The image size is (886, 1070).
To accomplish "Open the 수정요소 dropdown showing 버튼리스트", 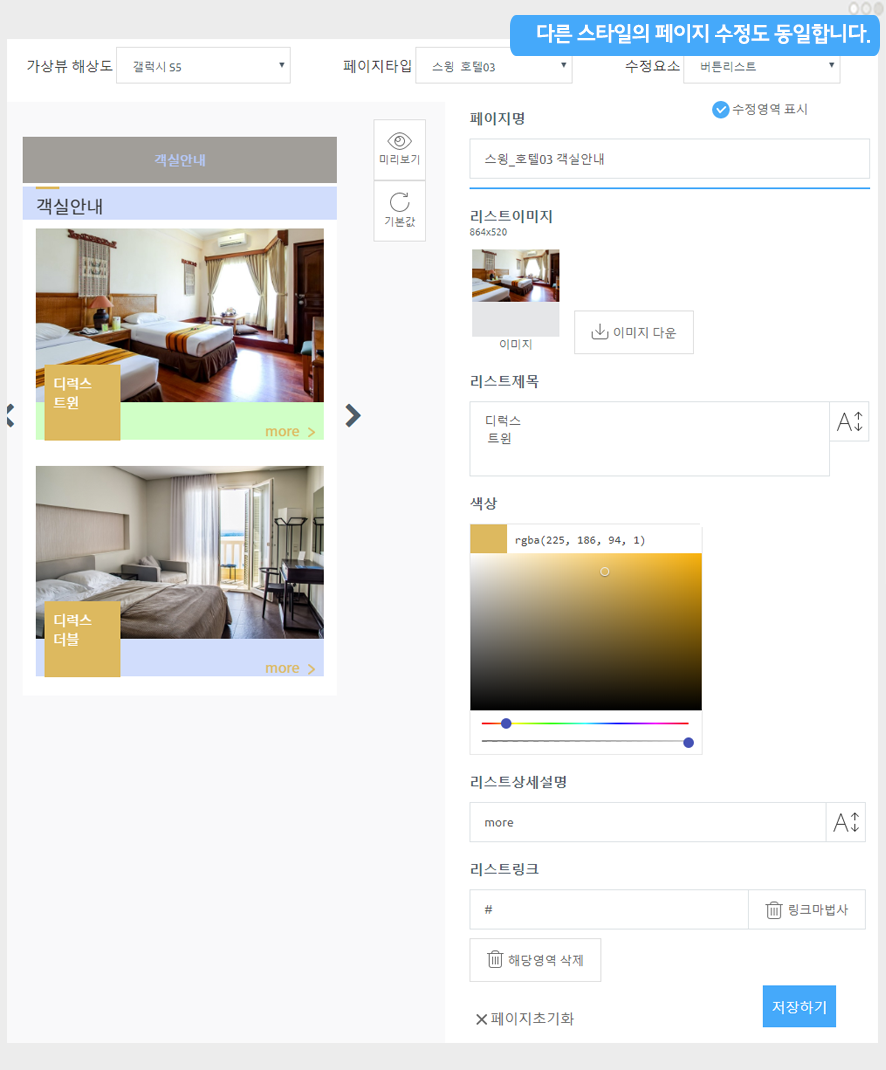I will click(761, 67).
